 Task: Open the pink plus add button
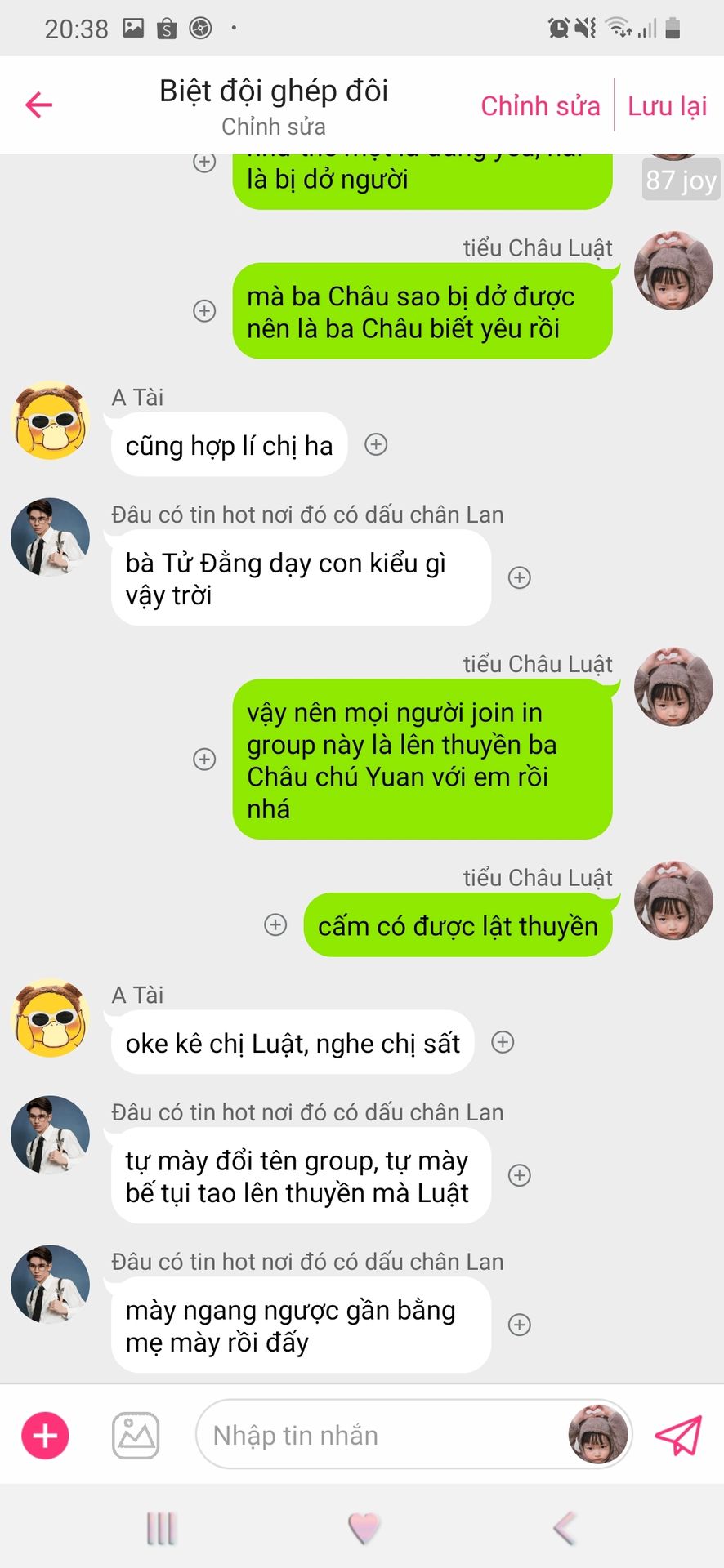[x=45, y=1435]
